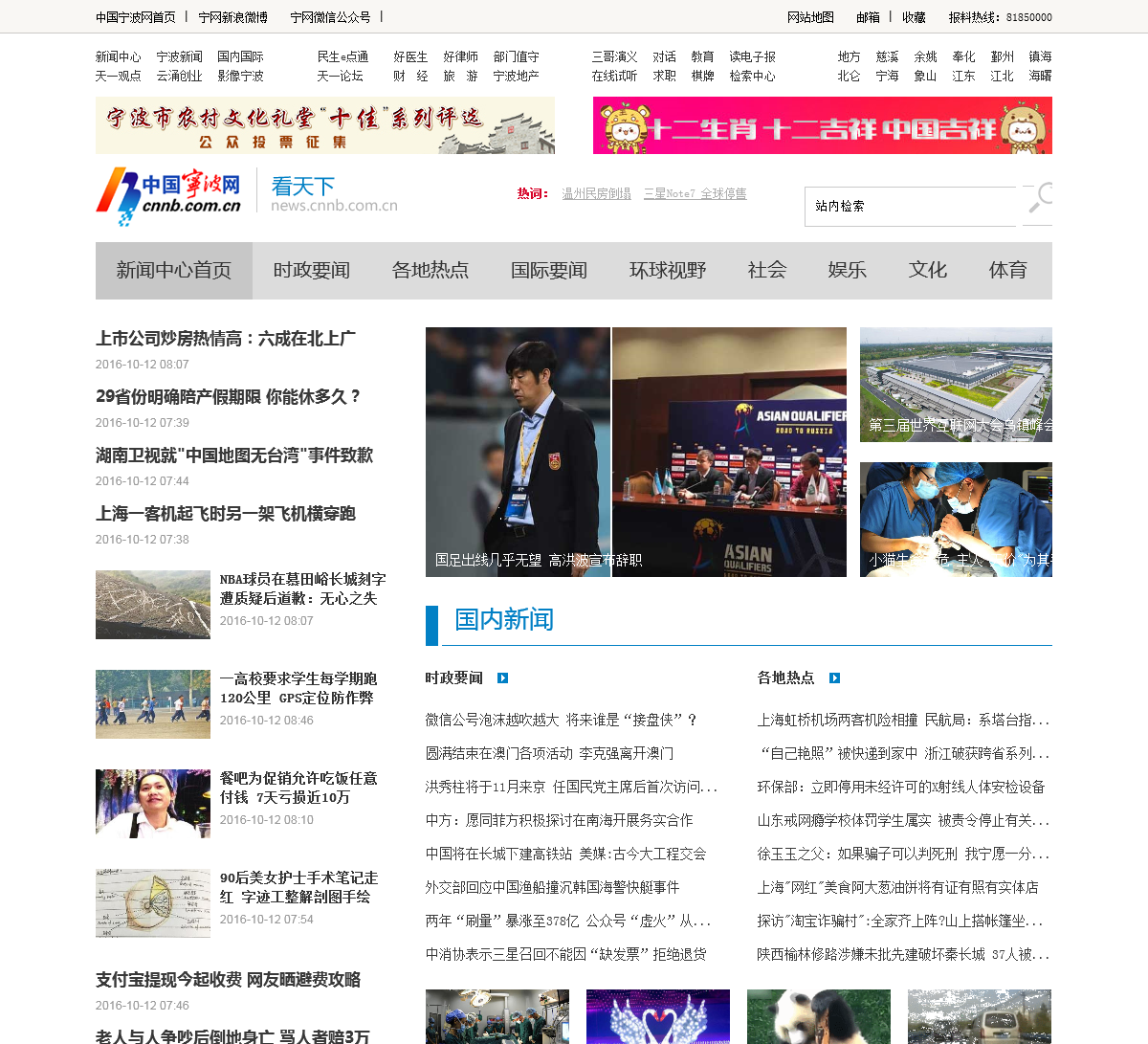Go to the 体育 section

click(1007, 271)
